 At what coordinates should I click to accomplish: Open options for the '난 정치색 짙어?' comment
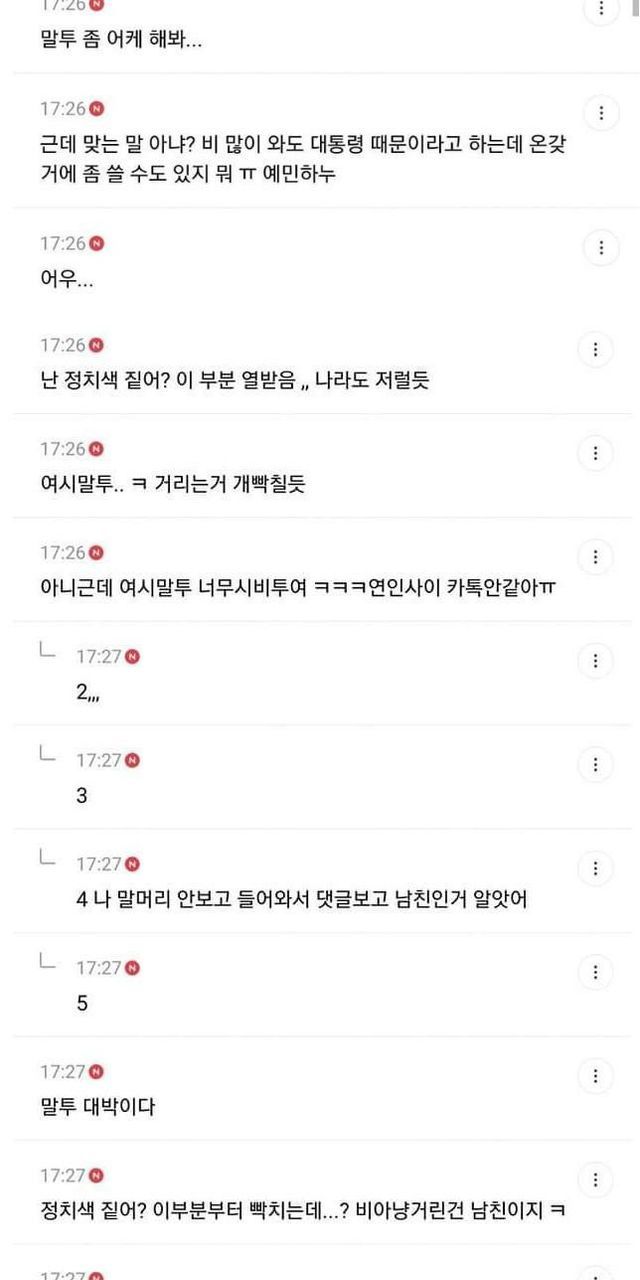(x=596, y=349)
